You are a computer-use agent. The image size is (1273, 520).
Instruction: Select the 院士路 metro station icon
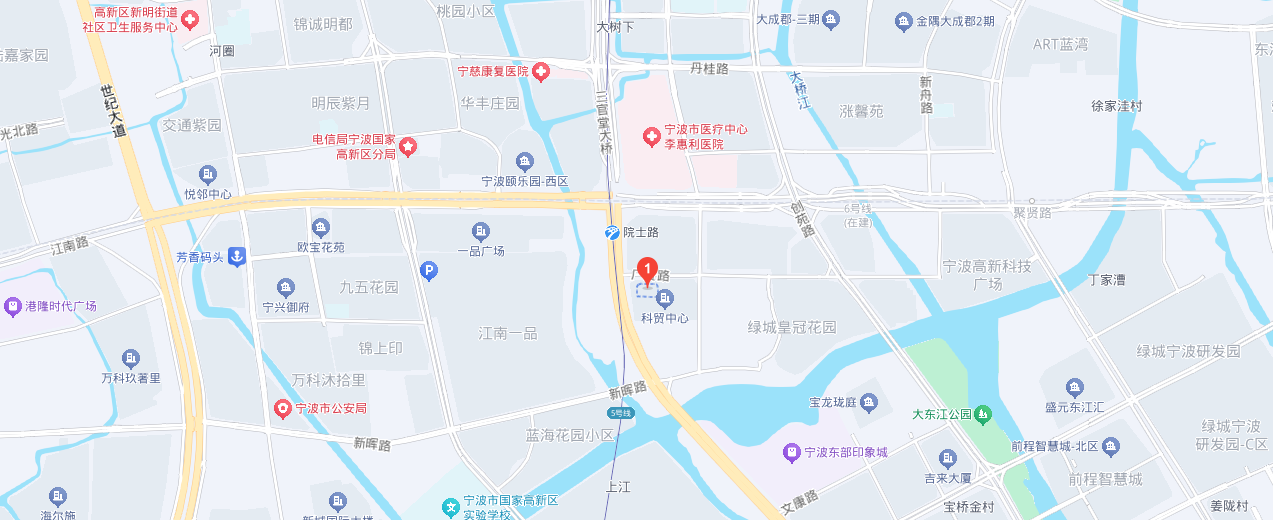click(x=612, y=233)
